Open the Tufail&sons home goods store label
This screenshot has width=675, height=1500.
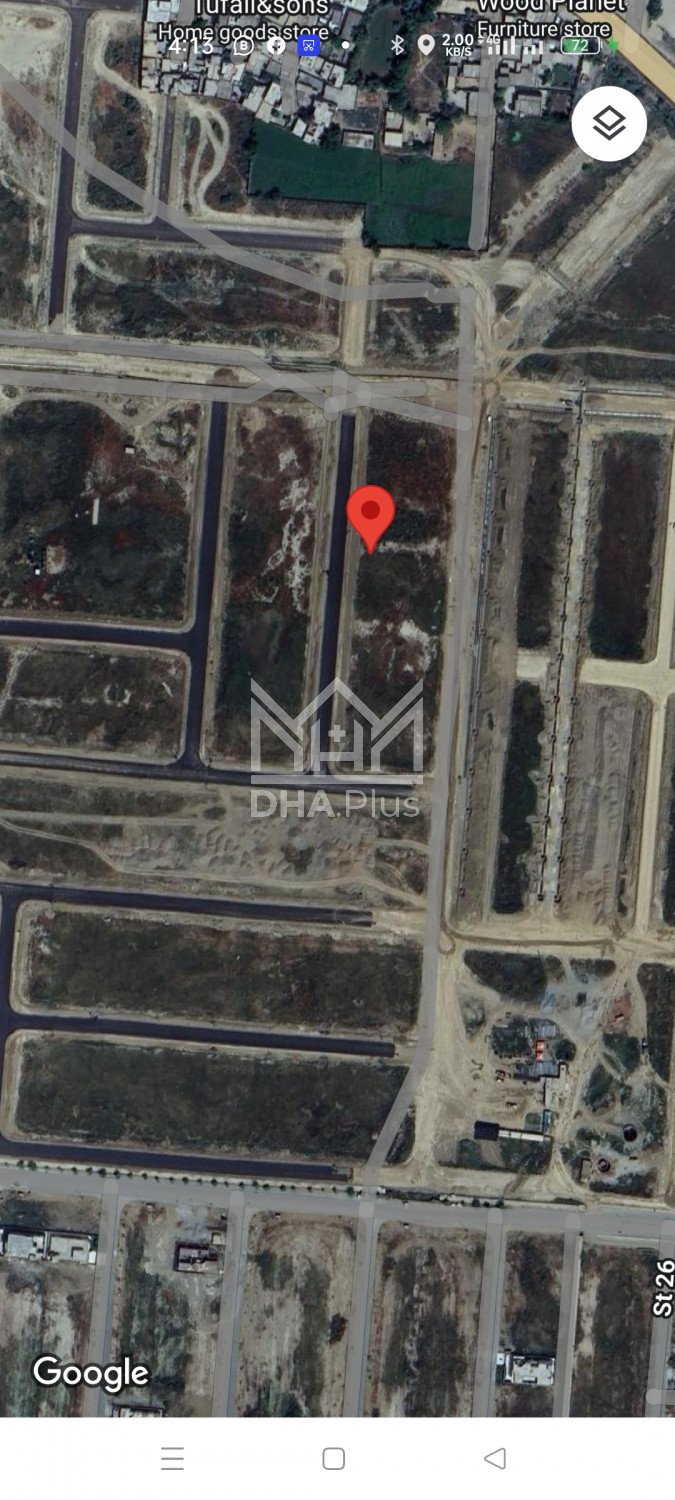[243, 20]
